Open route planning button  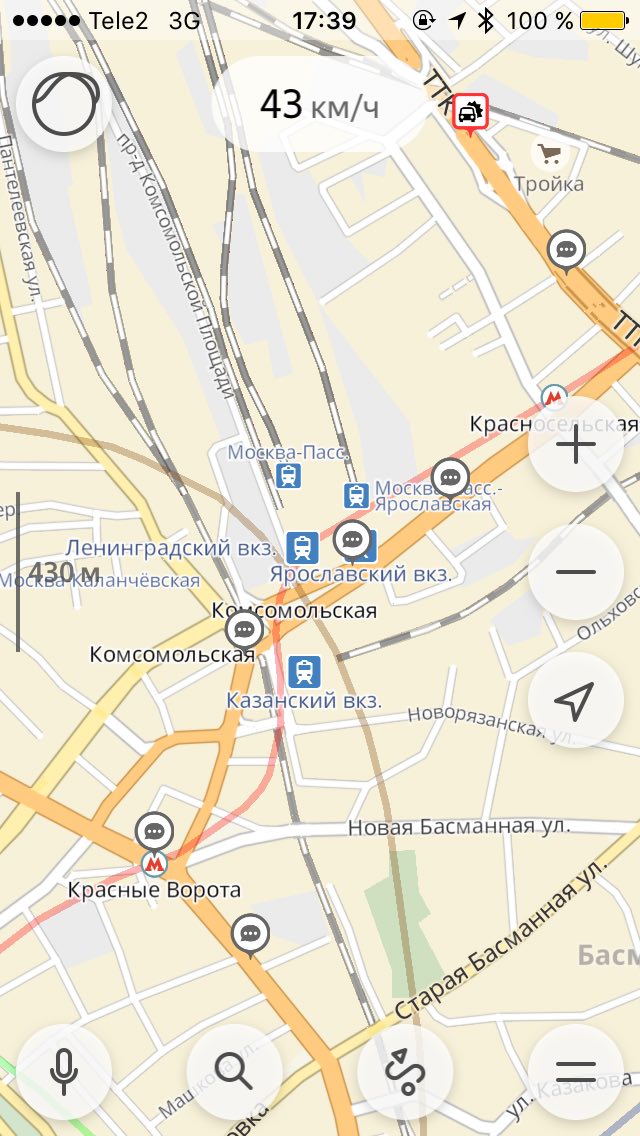[x=404, y=1072]
